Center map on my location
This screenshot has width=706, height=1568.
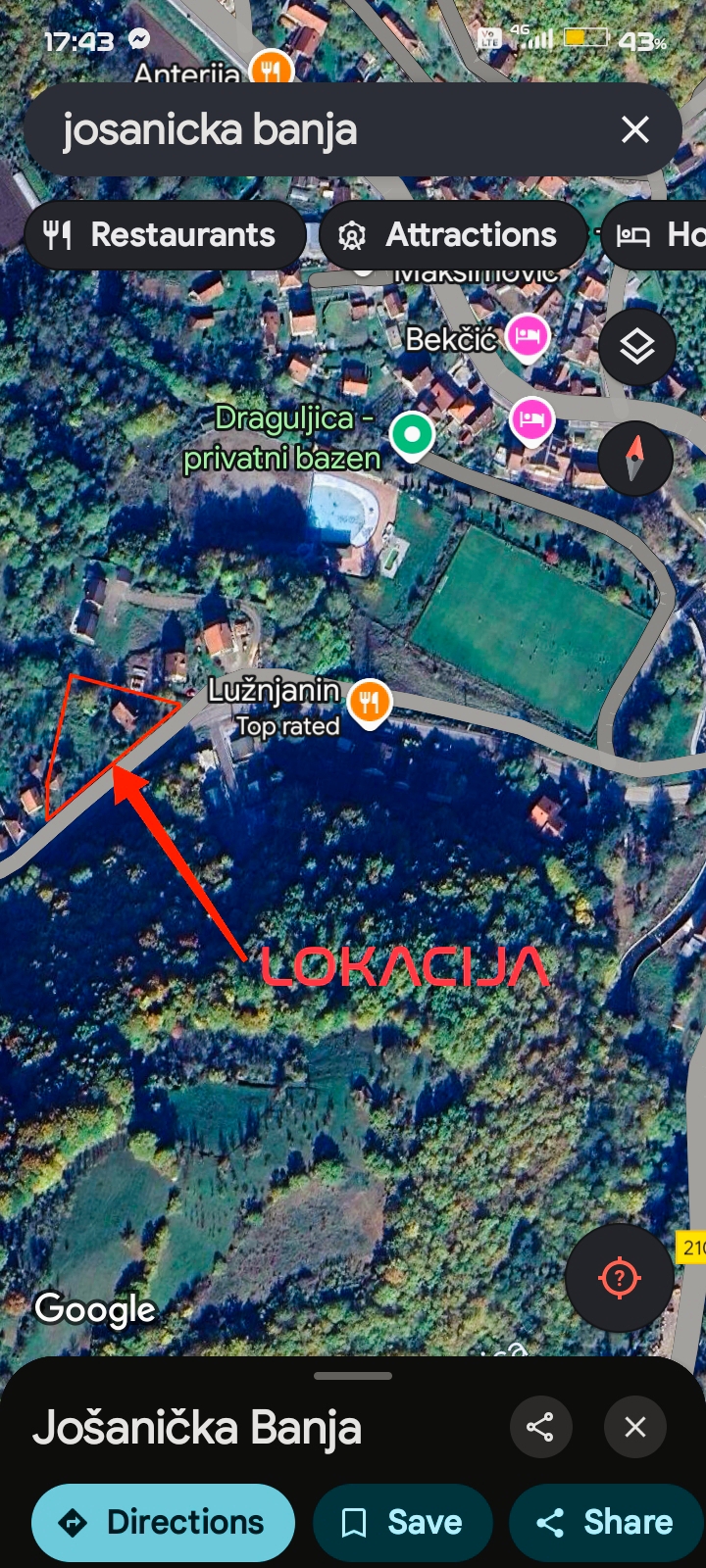tap(619, 1277)
